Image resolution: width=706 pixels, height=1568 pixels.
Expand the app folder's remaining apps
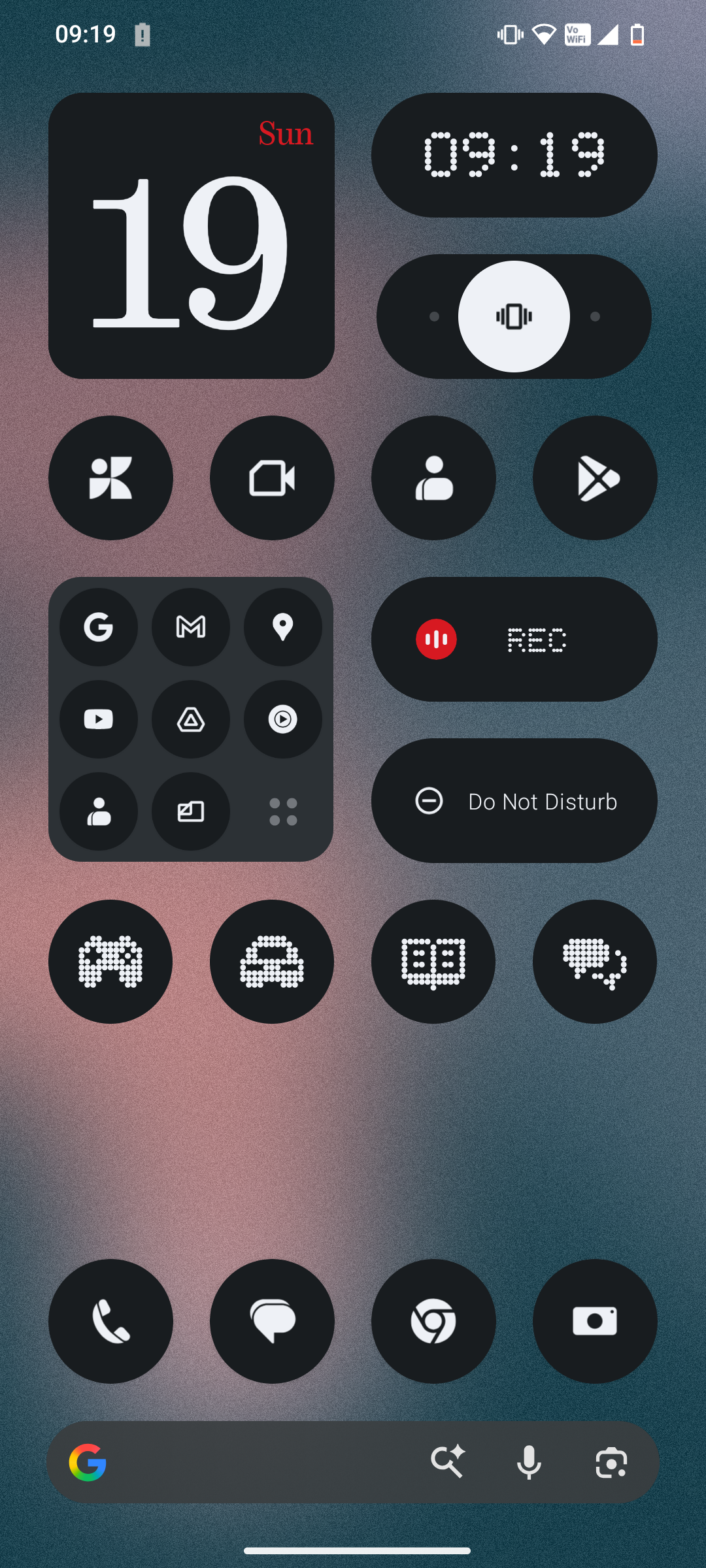283,811
